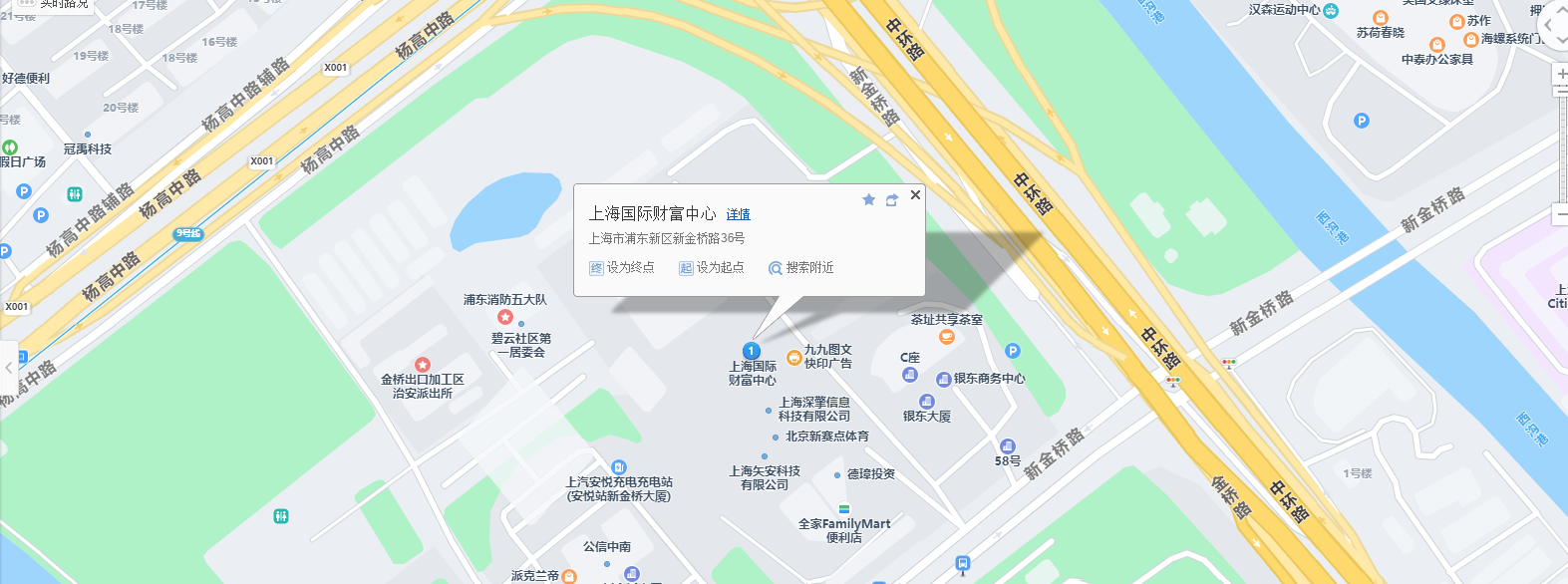
Task: Select the 金桥出口加工区治安派出所 marker
Action: pos(423,365)
